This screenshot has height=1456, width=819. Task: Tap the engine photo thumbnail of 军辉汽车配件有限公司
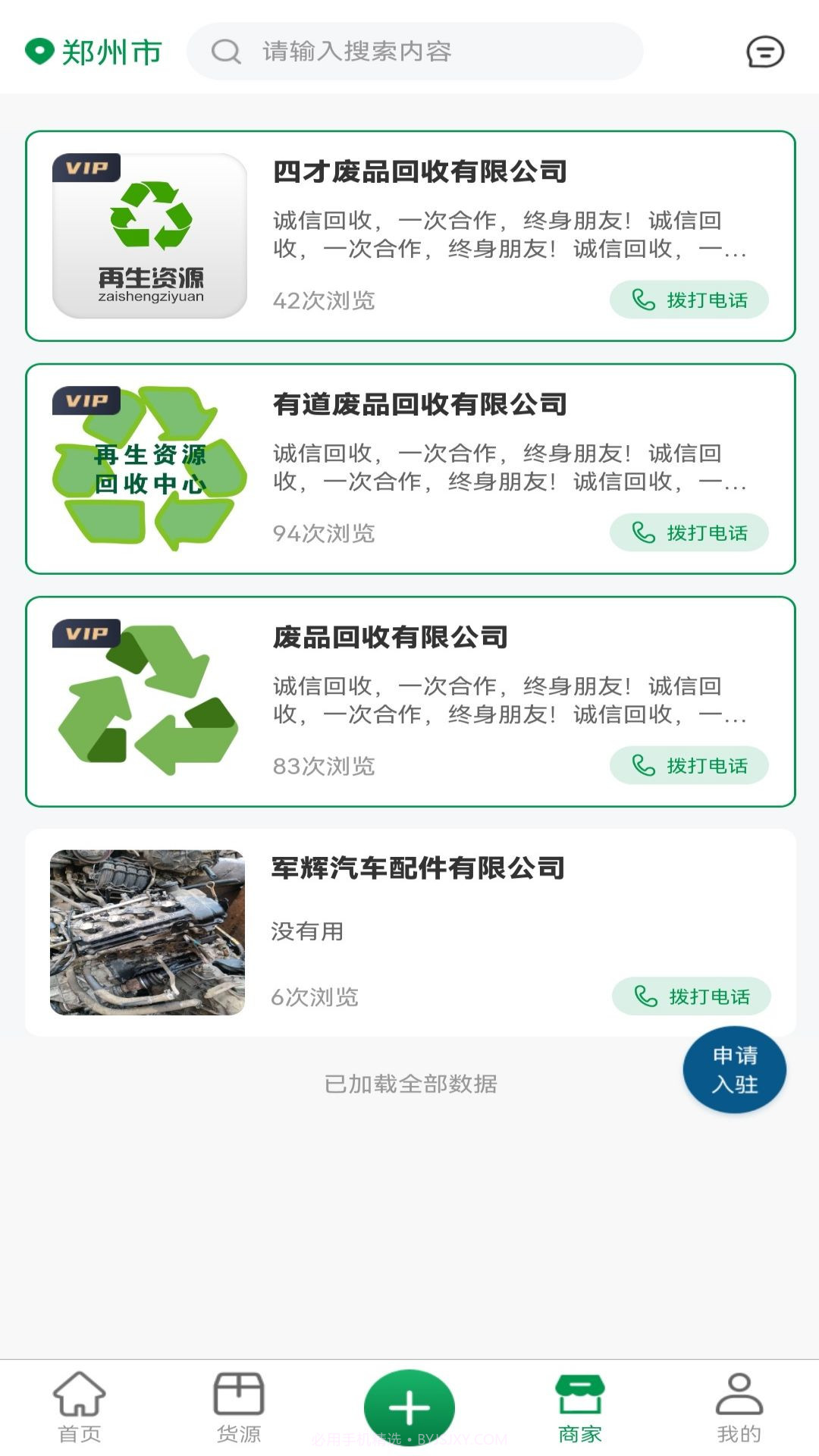[149, 932]
